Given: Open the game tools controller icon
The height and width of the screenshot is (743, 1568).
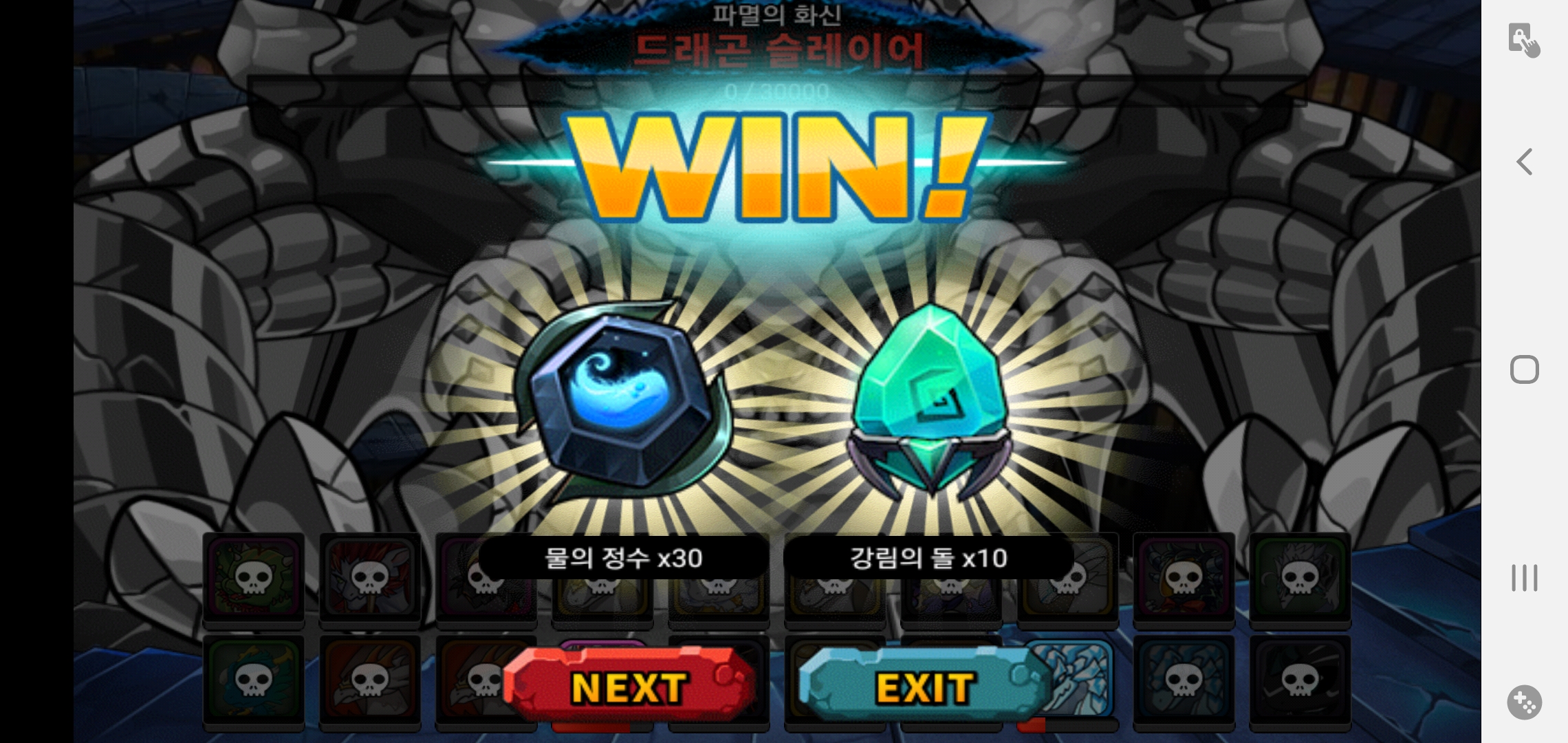Looking at the screenshot, I should pyautogui.click(x=1524, y=702).
